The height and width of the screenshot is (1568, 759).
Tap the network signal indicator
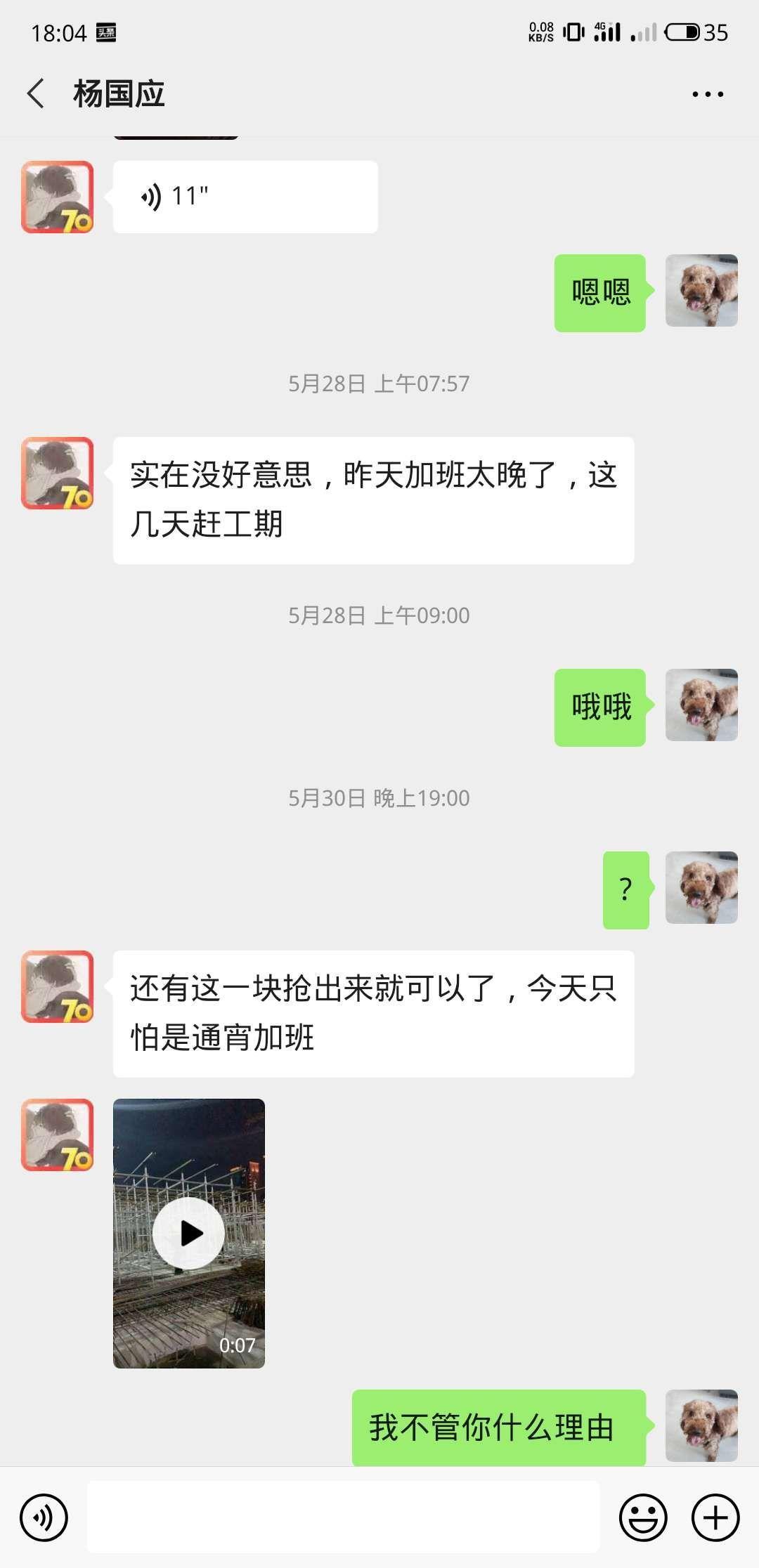click(x=606, y=32)
